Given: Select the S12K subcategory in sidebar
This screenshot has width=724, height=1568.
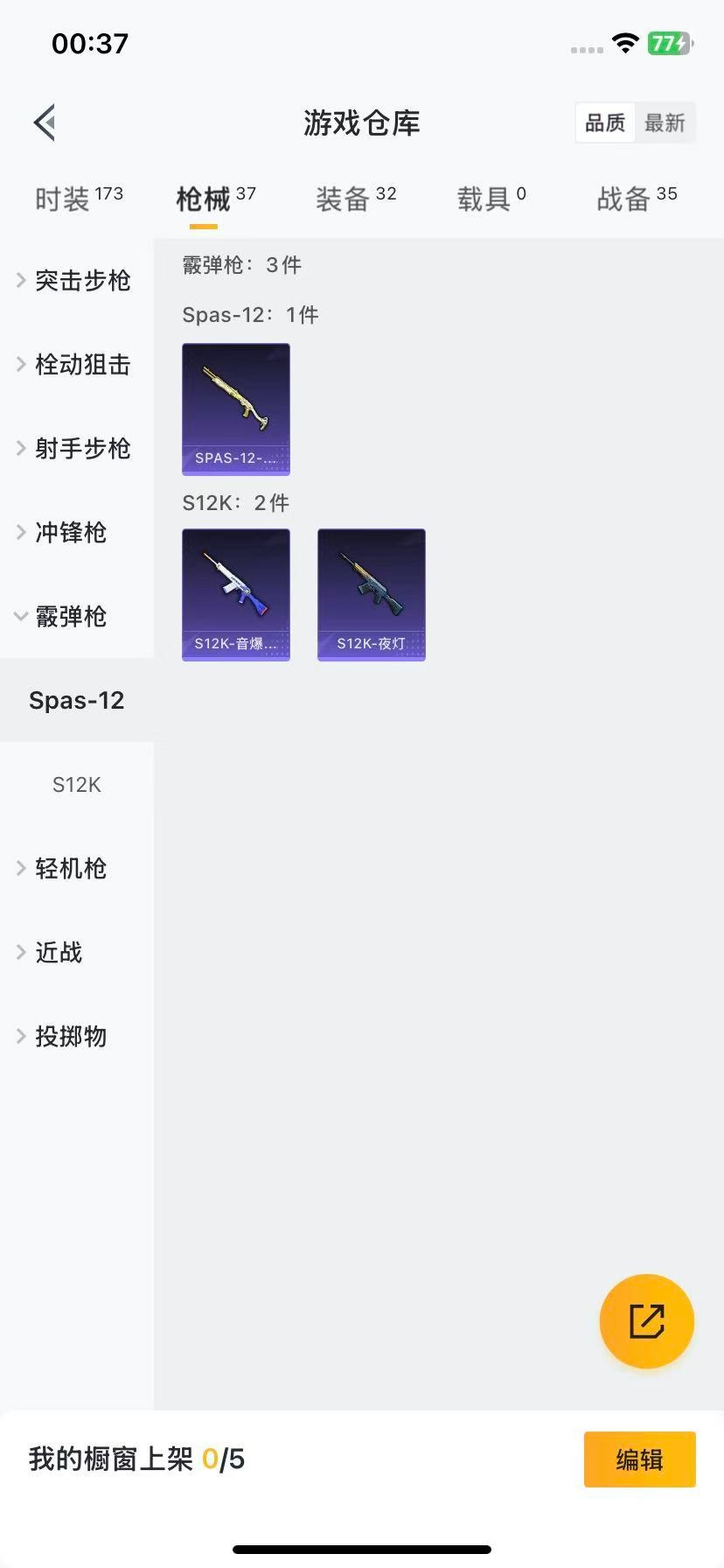Looking at the screenshot, I should coord(76,785).
